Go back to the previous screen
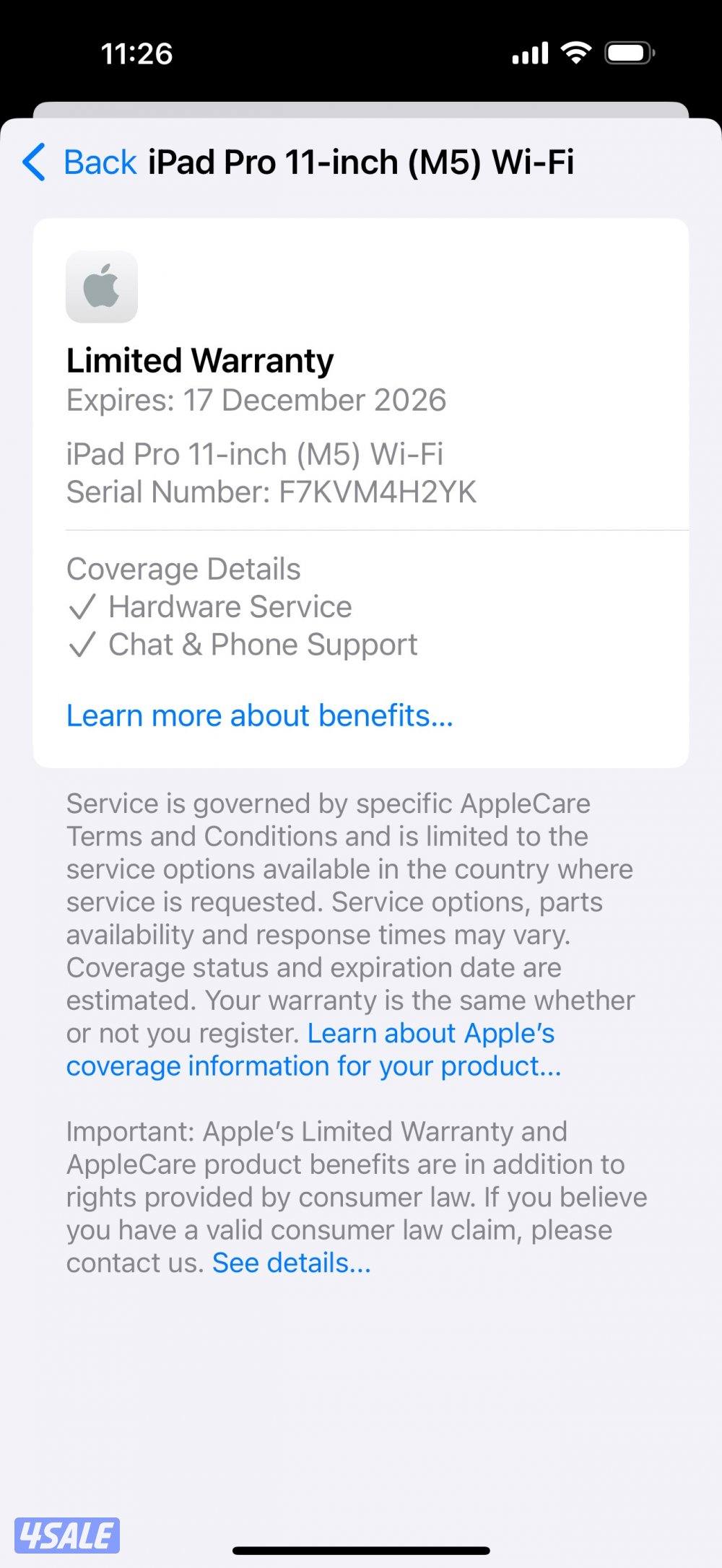The width and height of the screenshot is (722, 1568). pos(79,162)
